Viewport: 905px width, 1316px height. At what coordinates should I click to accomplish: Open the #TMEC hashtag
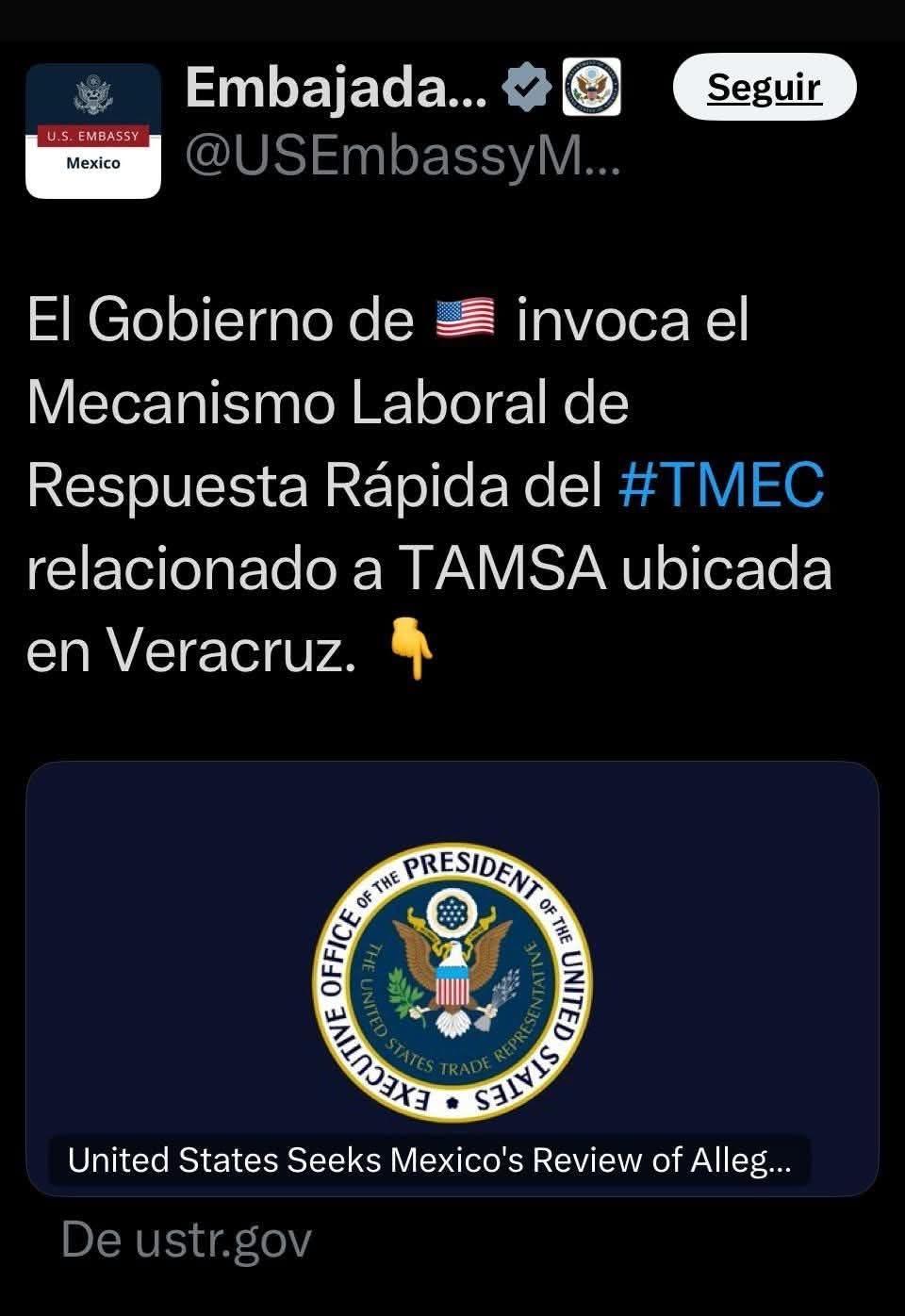pyautogui.click(x=721, y=485)
